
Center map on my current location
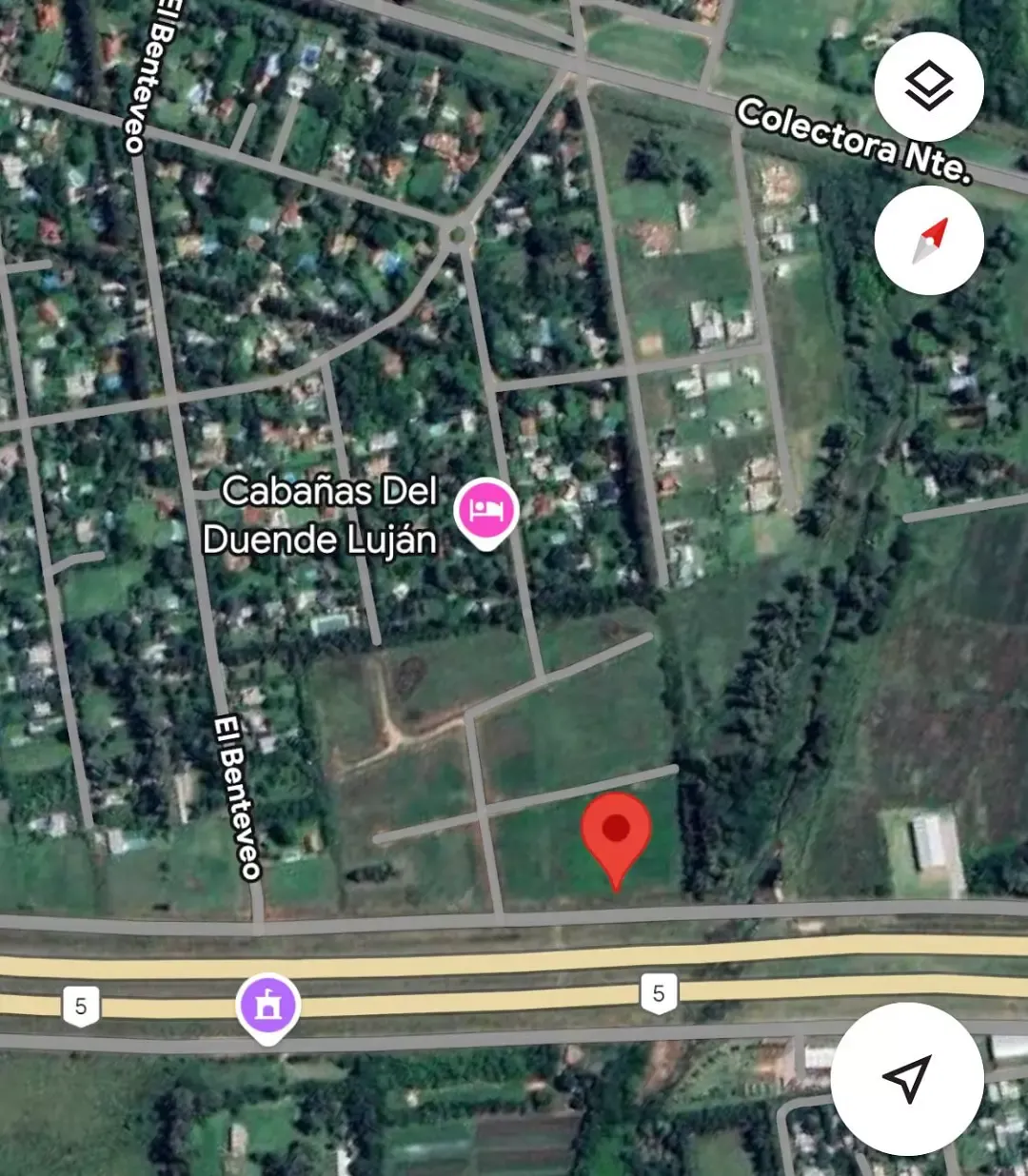pyautogui.click(x=906, y=1078)
